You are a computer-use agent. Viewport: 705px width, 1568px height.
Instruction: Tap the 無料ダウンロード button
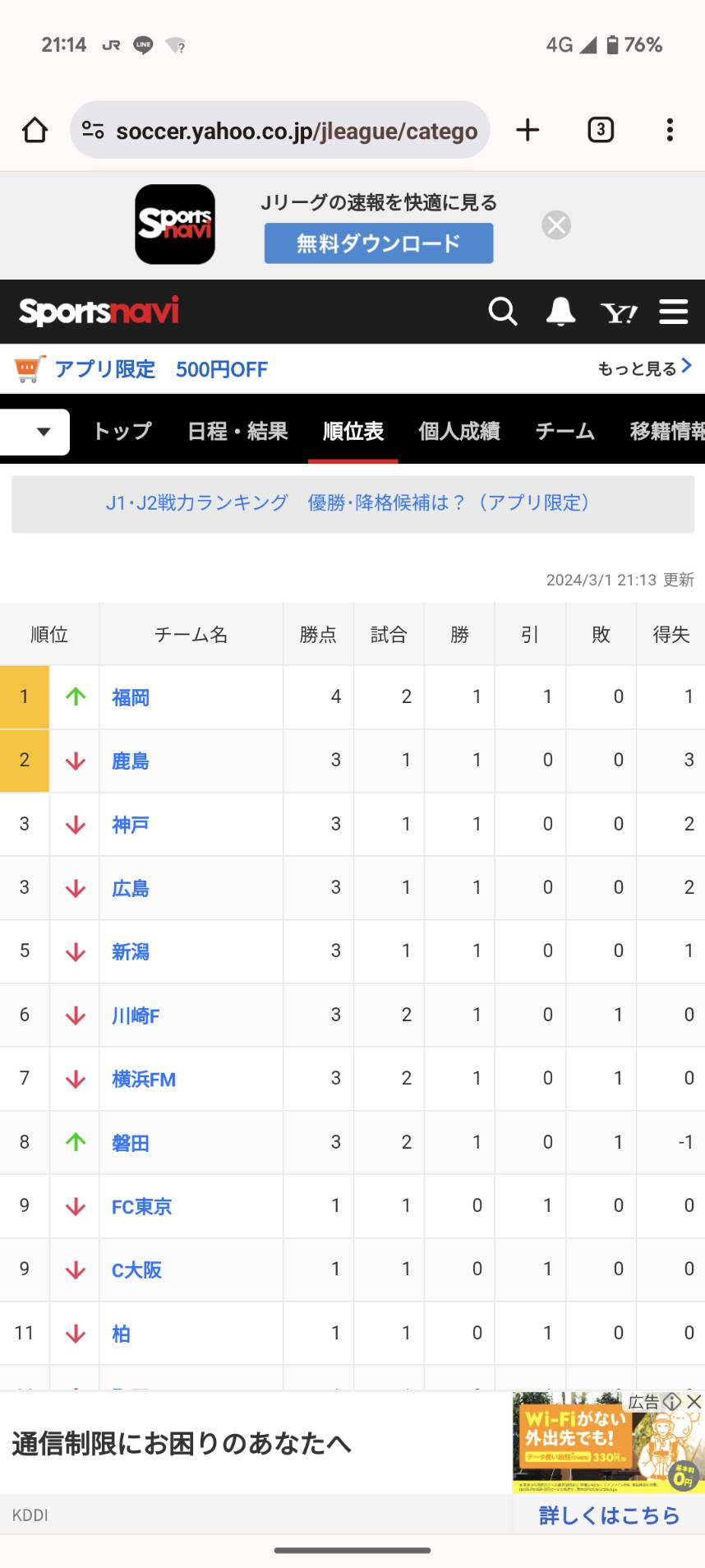[378, 243]
